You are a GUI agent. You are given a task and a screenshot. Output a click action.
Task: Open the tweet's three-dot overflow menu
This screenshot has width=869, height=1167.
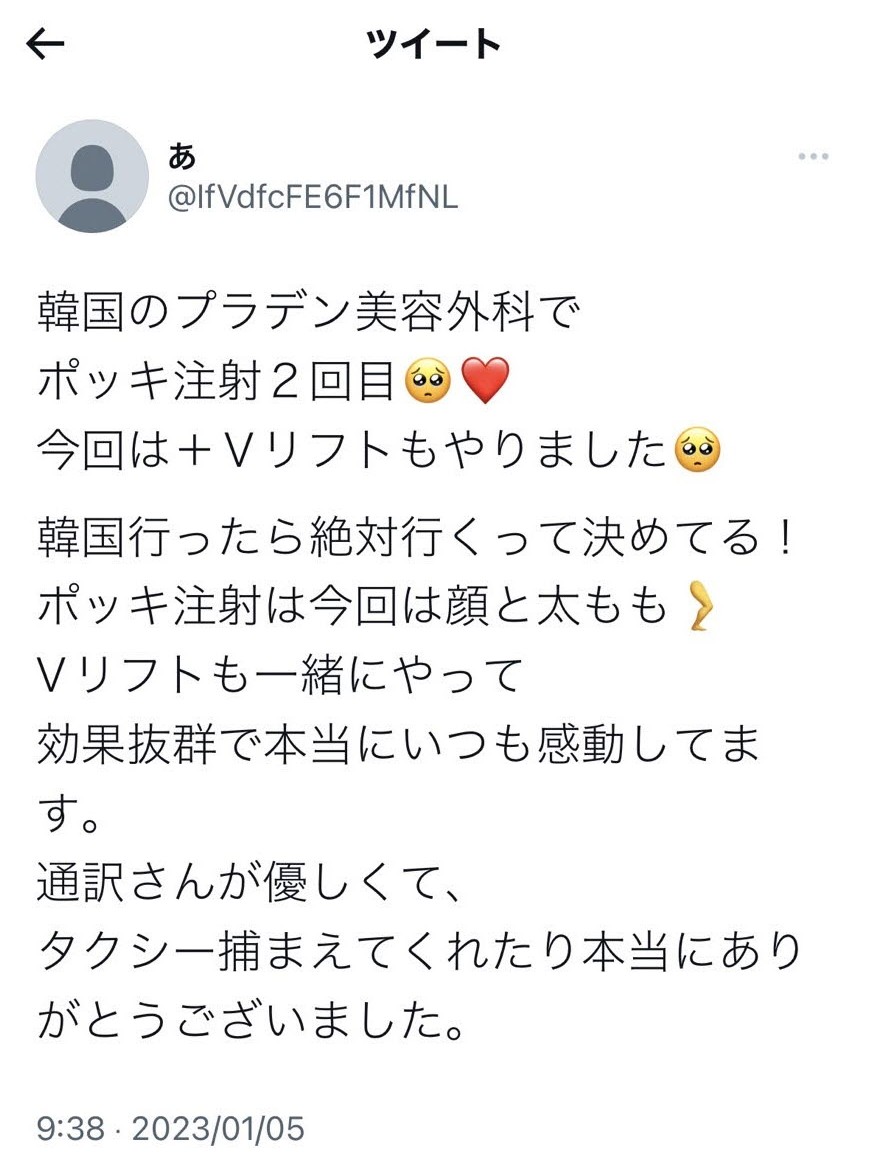(812, 157)
